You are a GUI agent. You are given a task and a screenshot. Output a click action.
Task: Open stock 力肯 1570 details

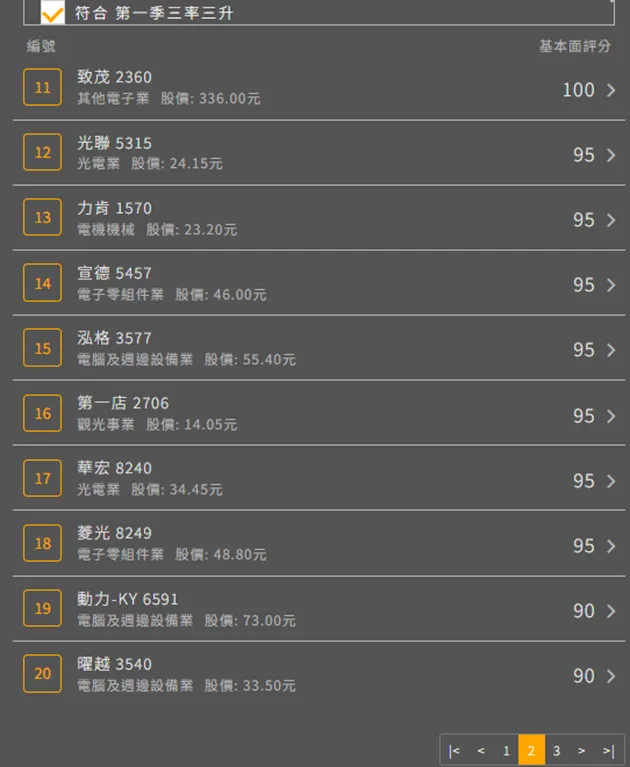315,218
